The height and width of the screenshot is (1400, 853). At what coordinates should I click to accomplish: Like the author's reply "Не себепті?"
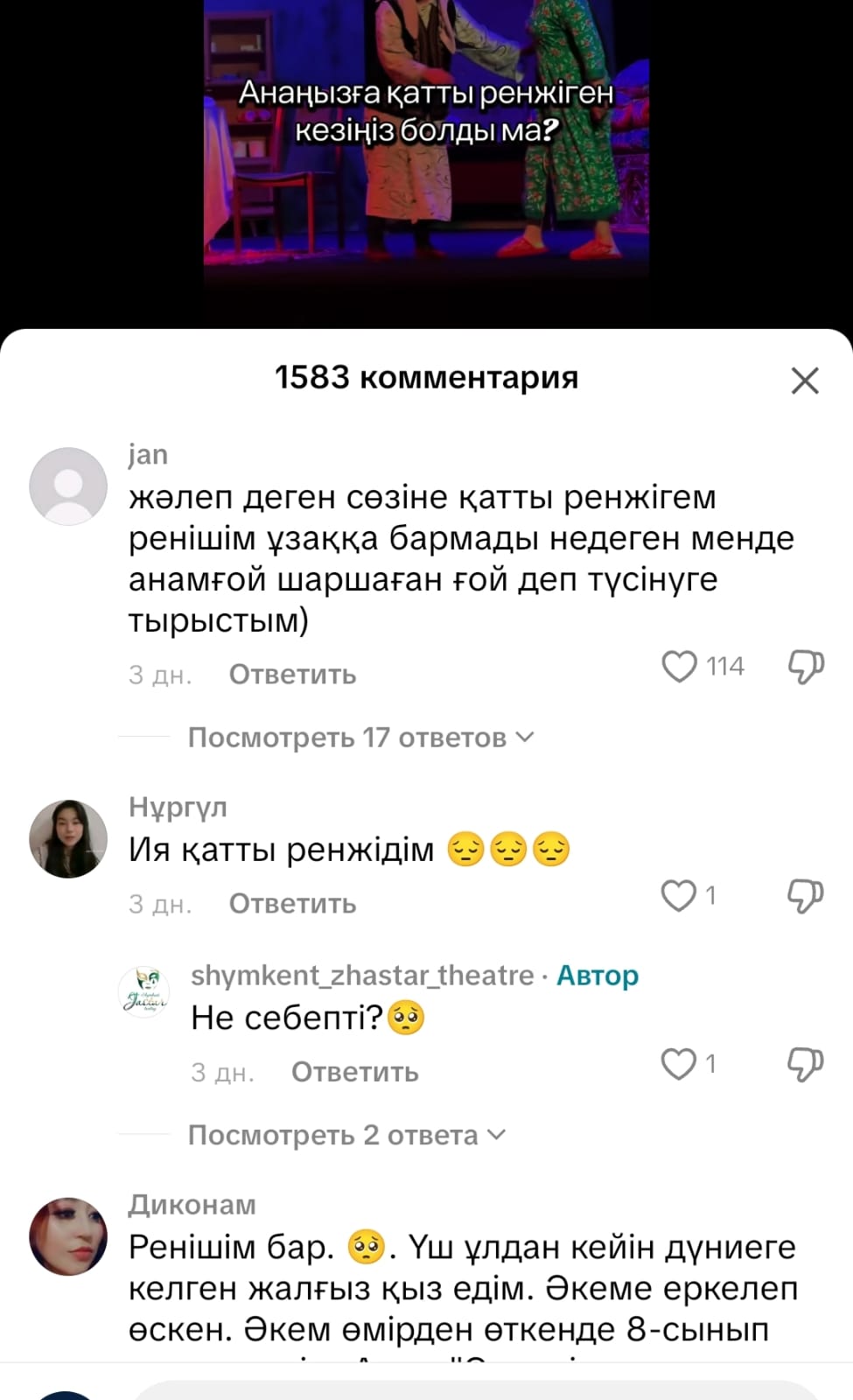[680, 1064]
